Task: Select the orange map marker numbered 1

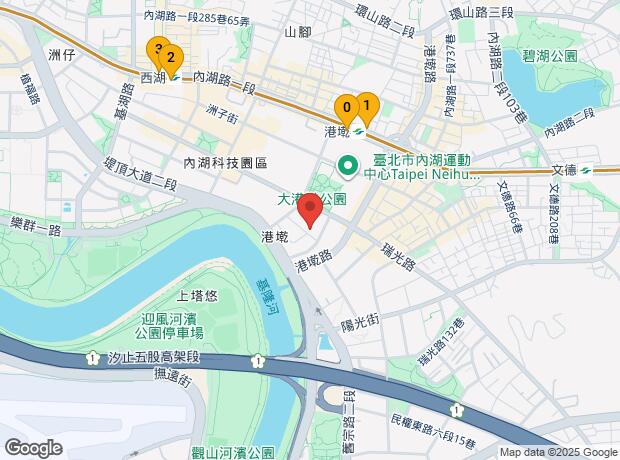Action: pyautogui.click(x=366, y=104)
